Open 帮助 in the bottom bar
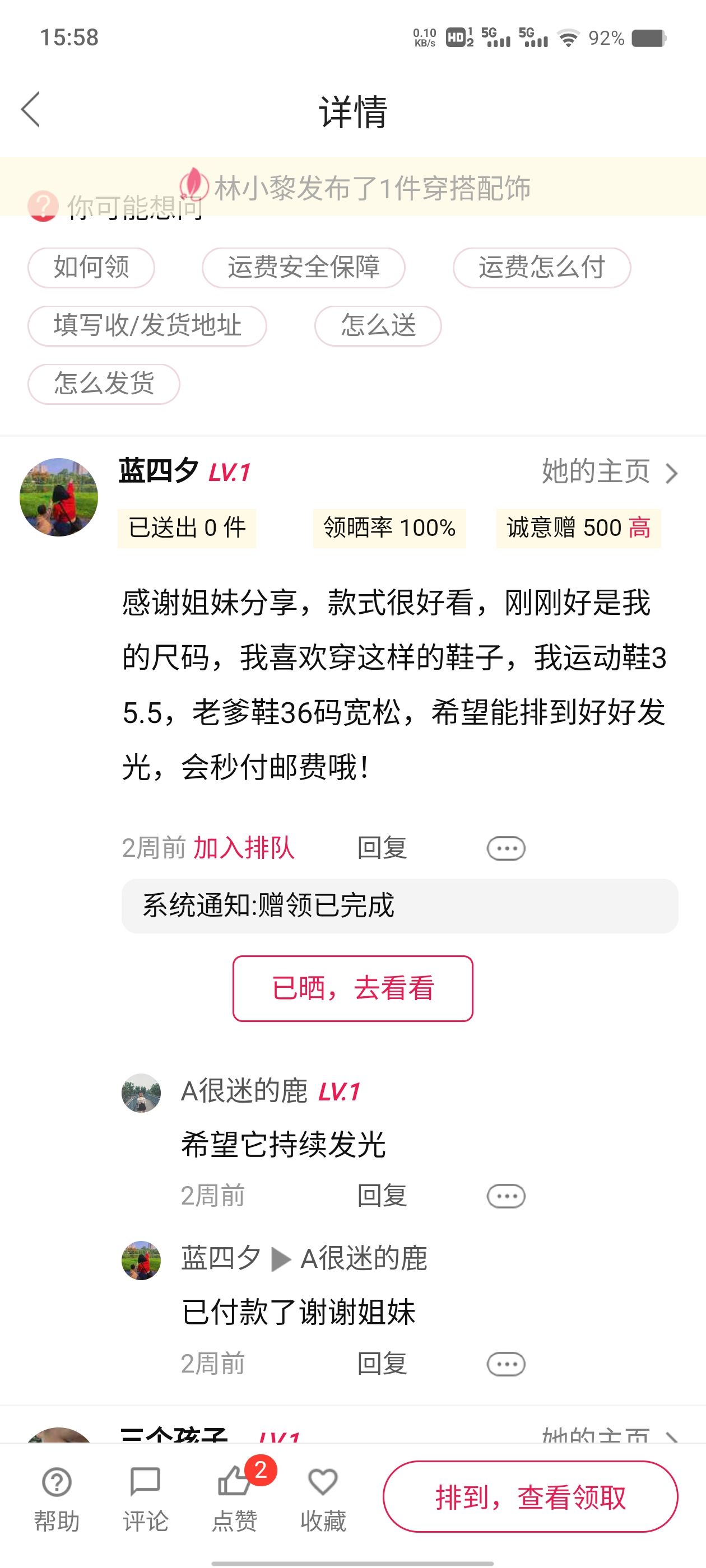 point(57,1499)
